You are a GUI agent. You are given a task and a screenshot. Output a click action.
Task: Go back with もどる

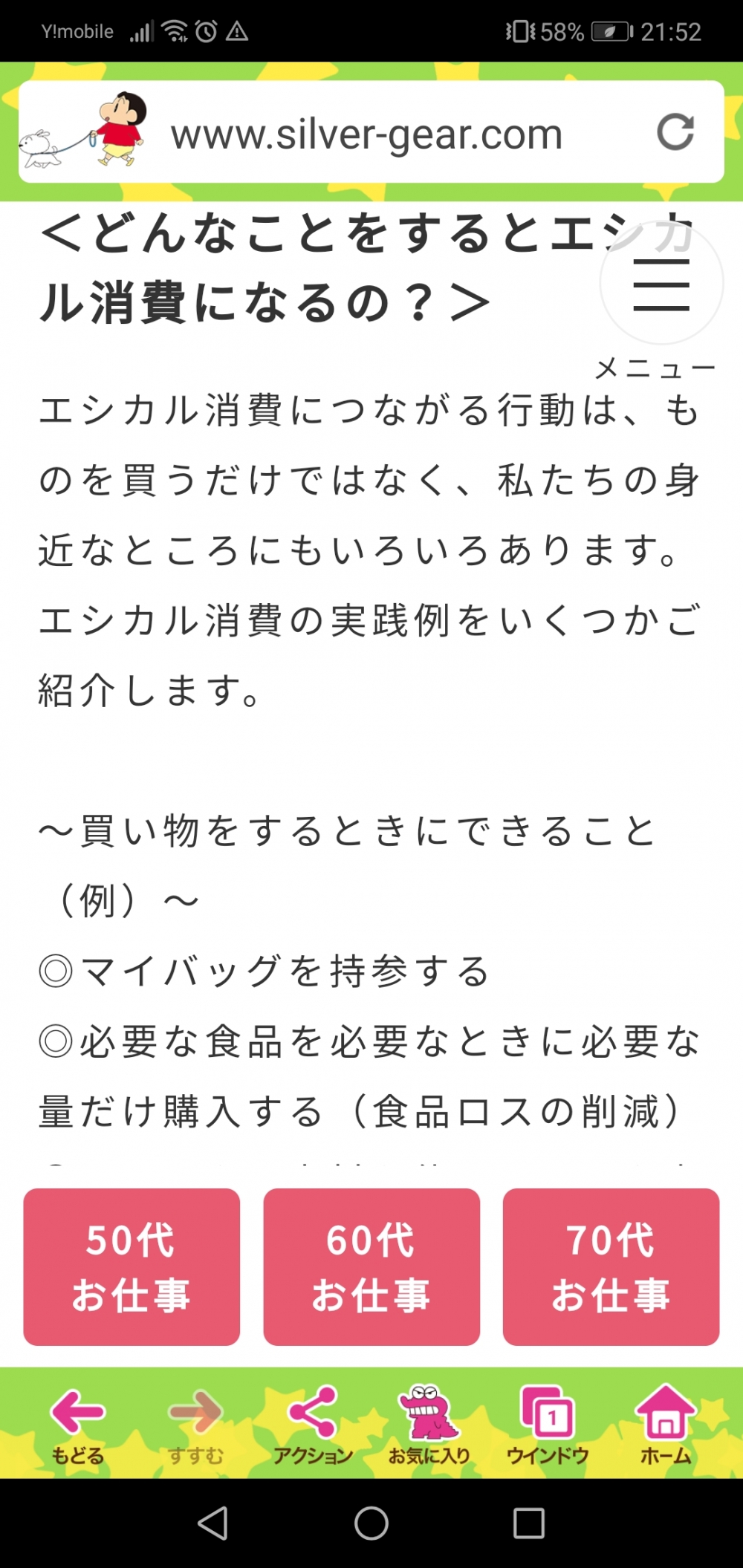[x=77, y=1423]
